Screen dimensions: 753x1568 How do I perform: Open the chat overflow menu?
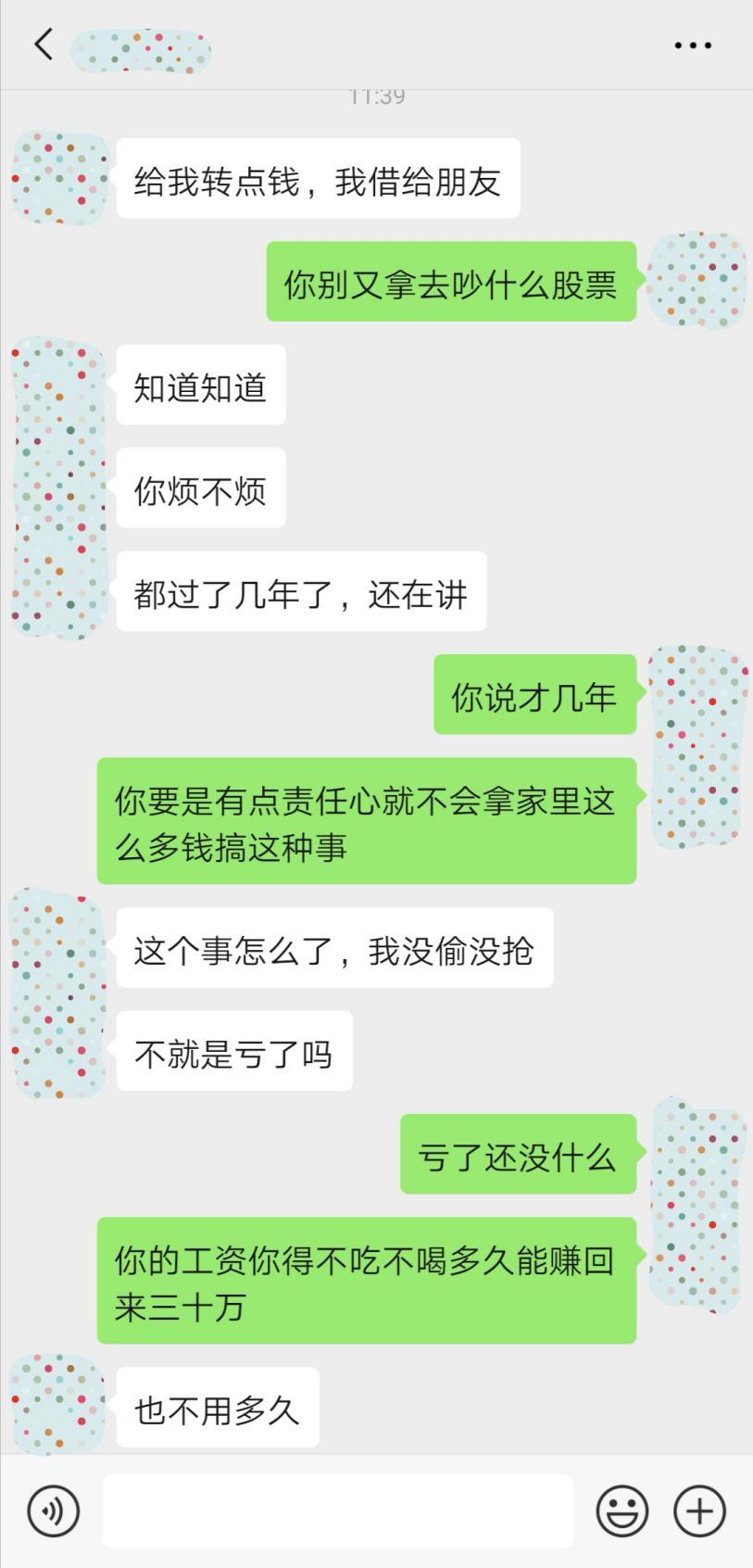tap(692, 44)
